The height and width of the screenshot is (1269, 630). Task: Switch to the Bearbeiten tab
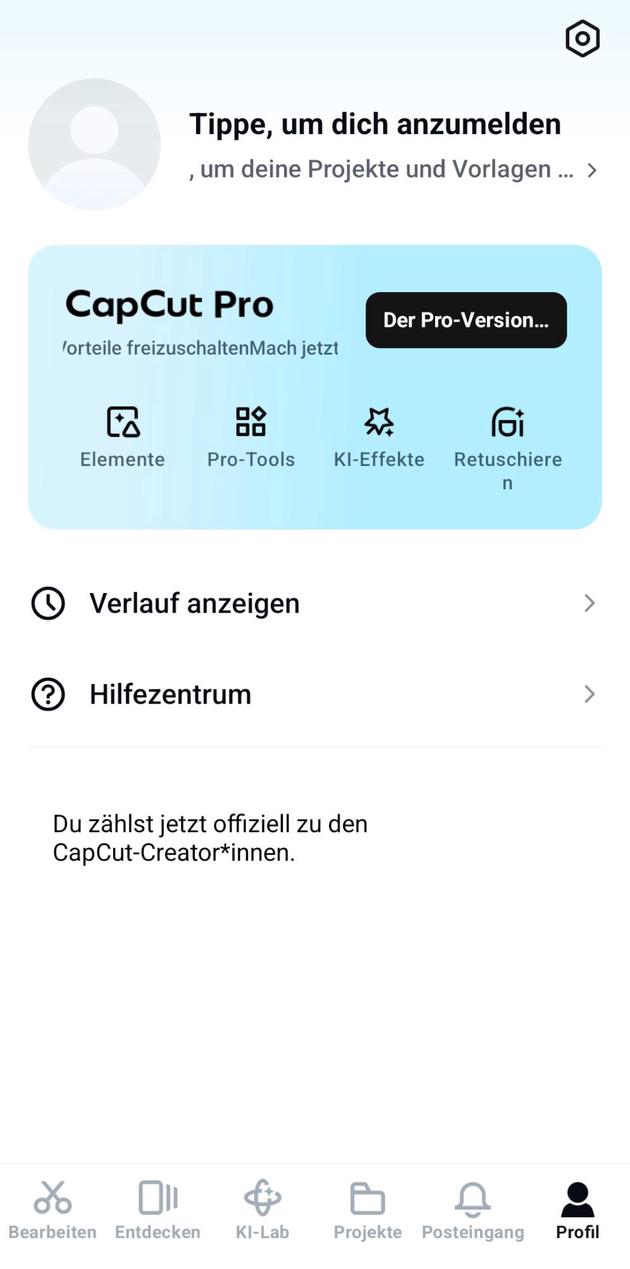(x=53, y=1210)
